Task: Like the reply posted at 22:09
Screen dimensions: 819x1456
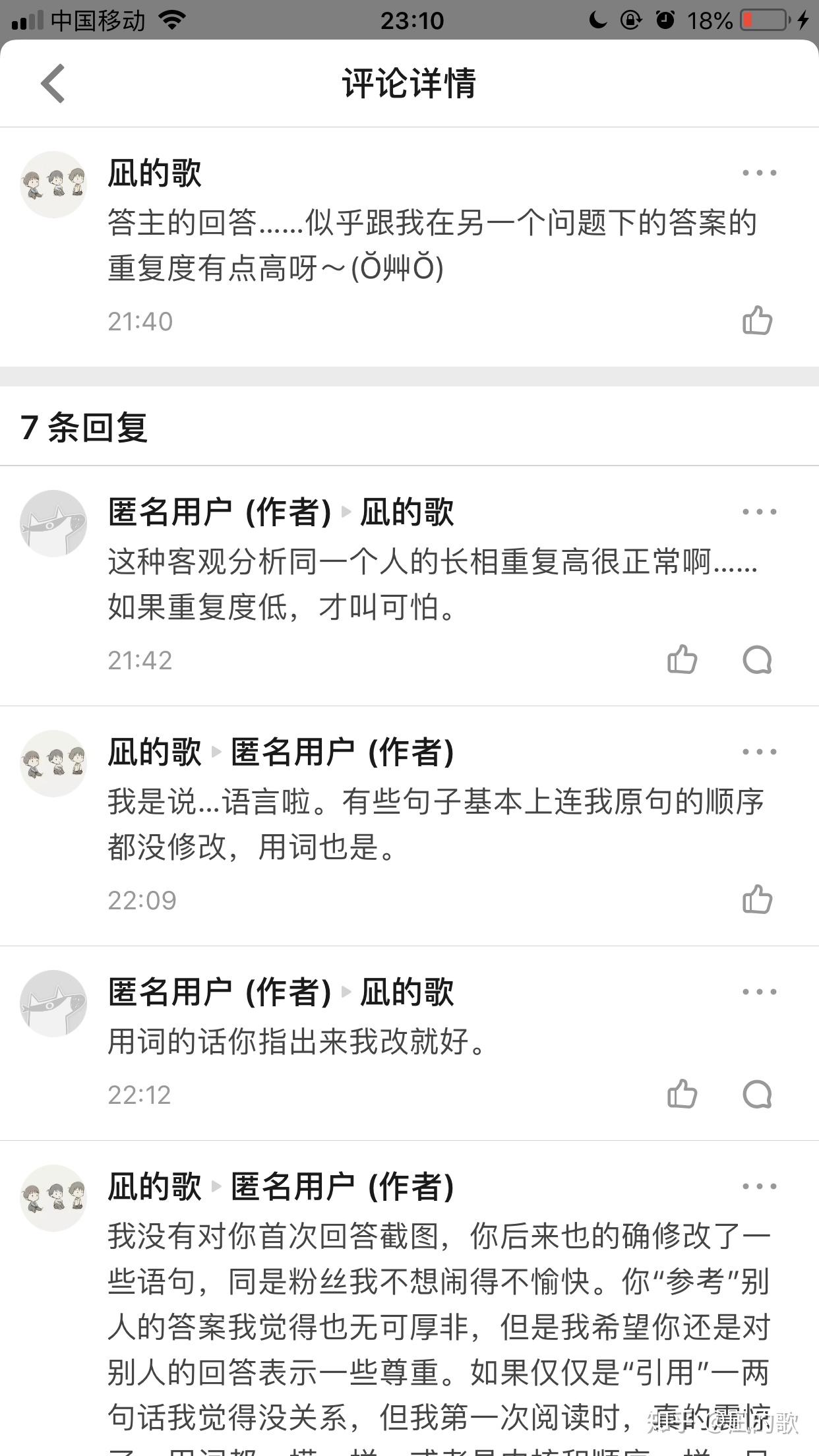Action: [x=757, y=899]
